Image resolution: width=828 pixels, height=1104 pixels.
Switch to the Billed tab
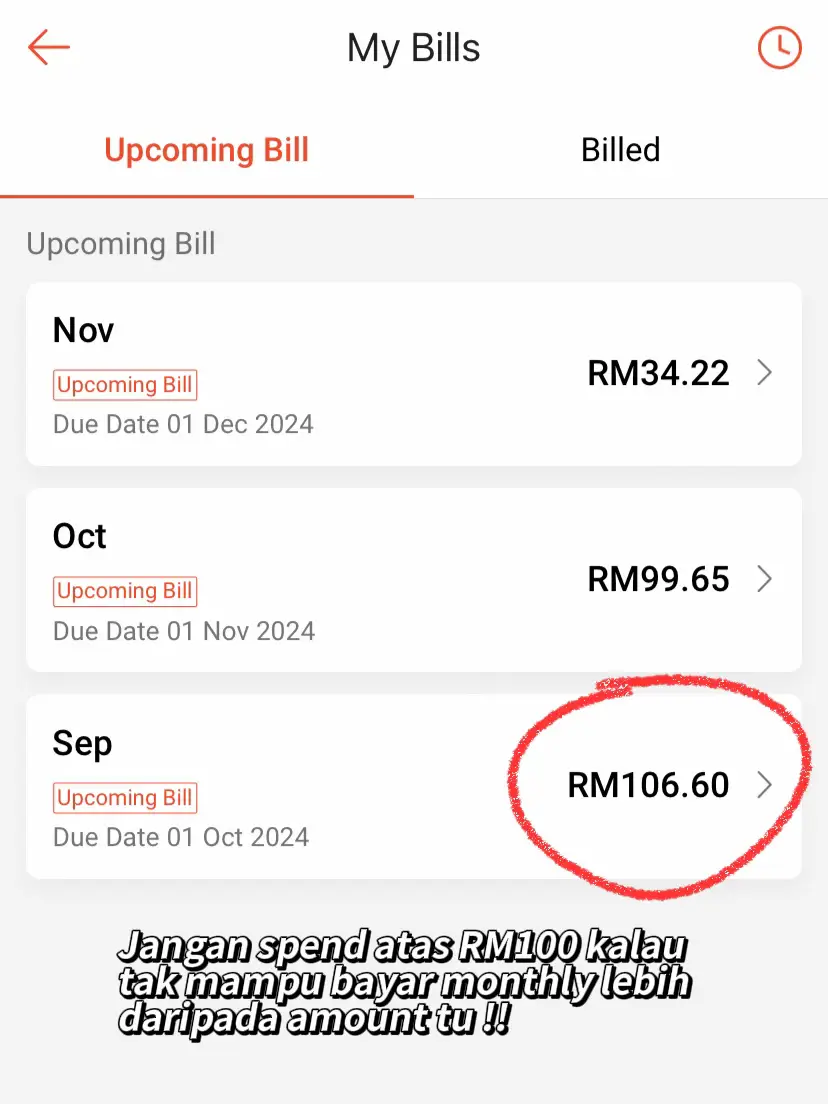pyautogui.click(x=620, y=150)
